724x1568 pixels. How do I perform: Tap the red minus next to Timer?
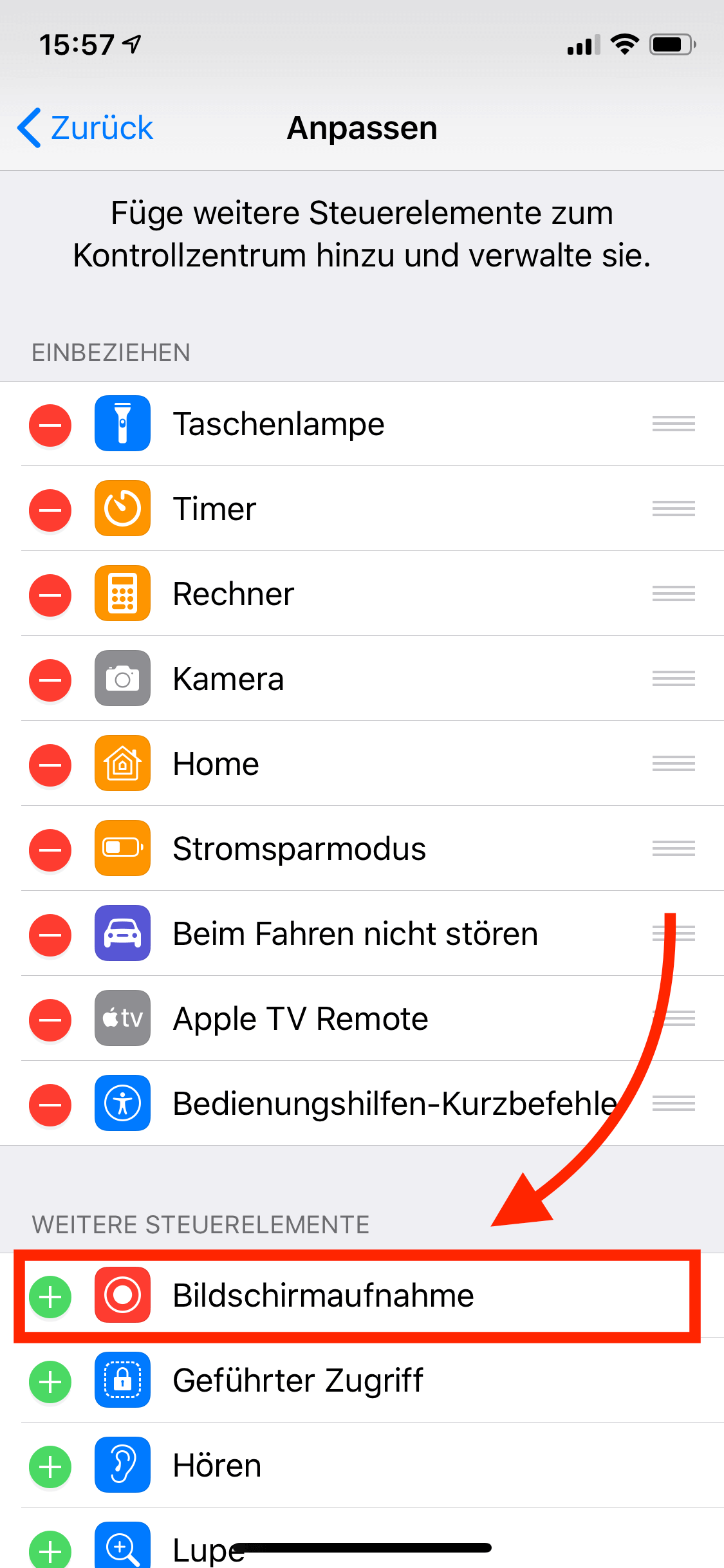(x=50, y=510)
